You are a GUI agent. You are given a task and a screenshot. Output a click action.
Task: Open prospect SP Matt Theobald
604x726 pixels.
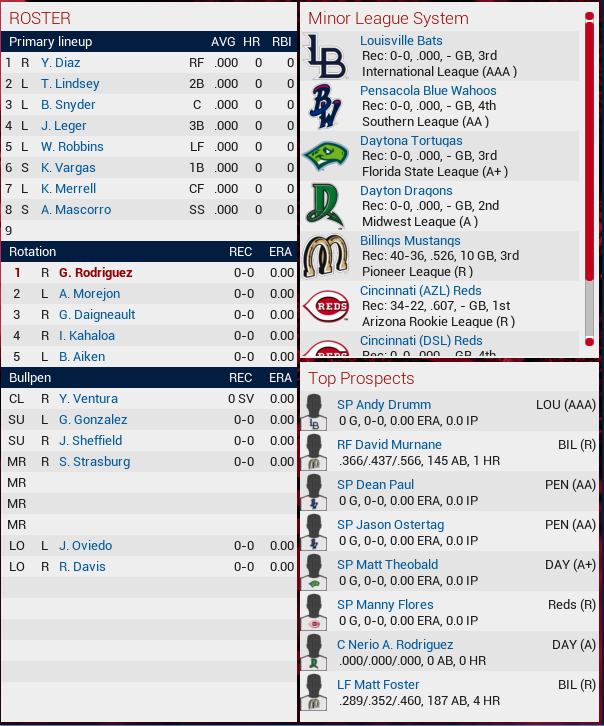tap(387, 565)
